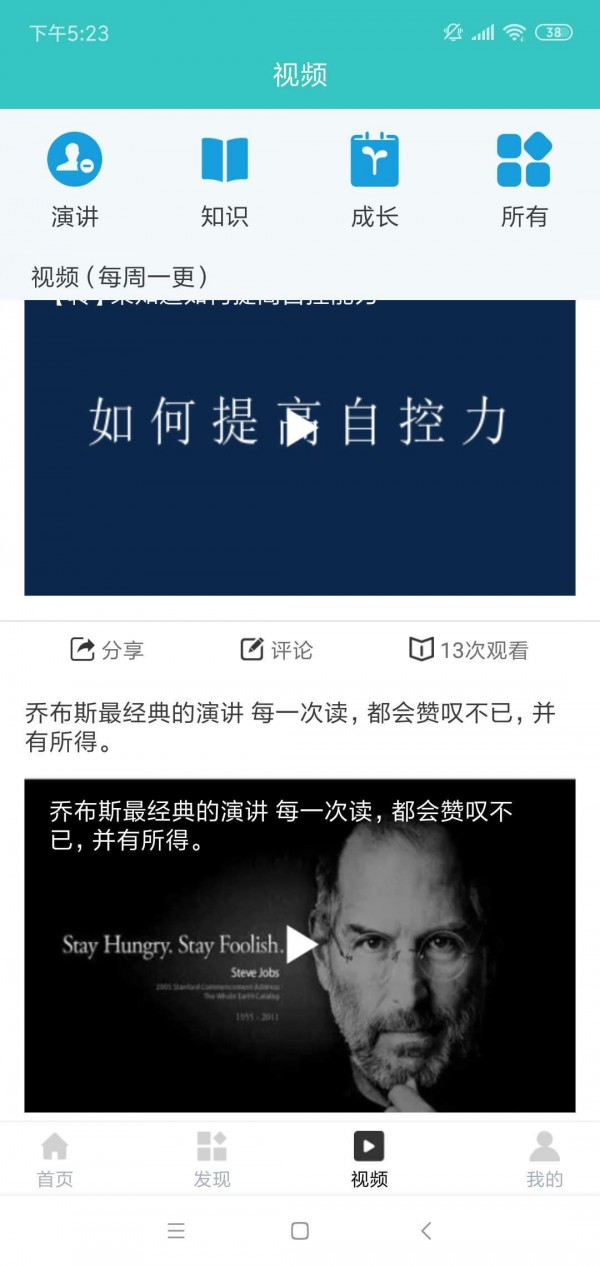Image resolution: width=600 pixels, height=1267 pixels.
Task: Open the 成长 category
Action: pyautogui.click(x=375, y=178)
